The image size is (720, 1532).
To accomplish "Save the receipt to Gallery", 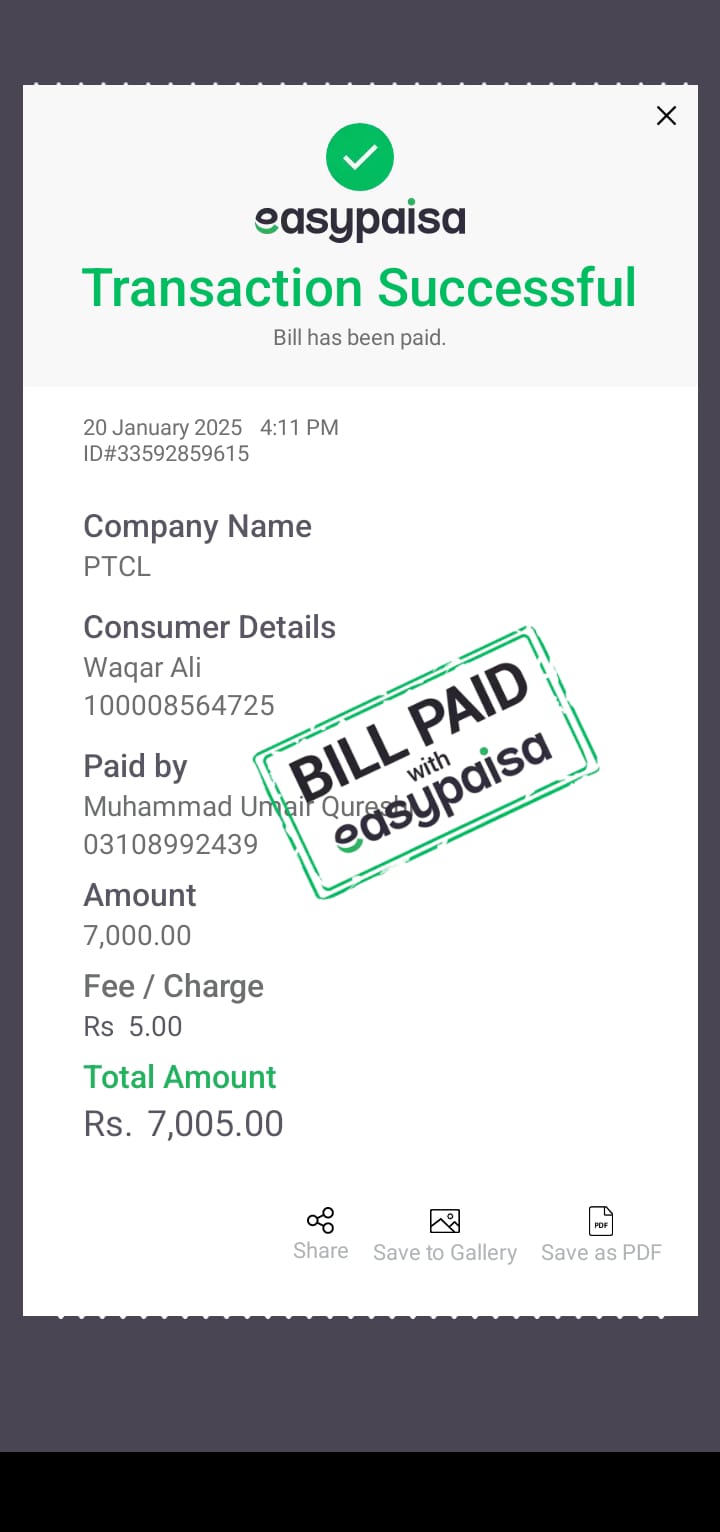I will coord(445,1234).
